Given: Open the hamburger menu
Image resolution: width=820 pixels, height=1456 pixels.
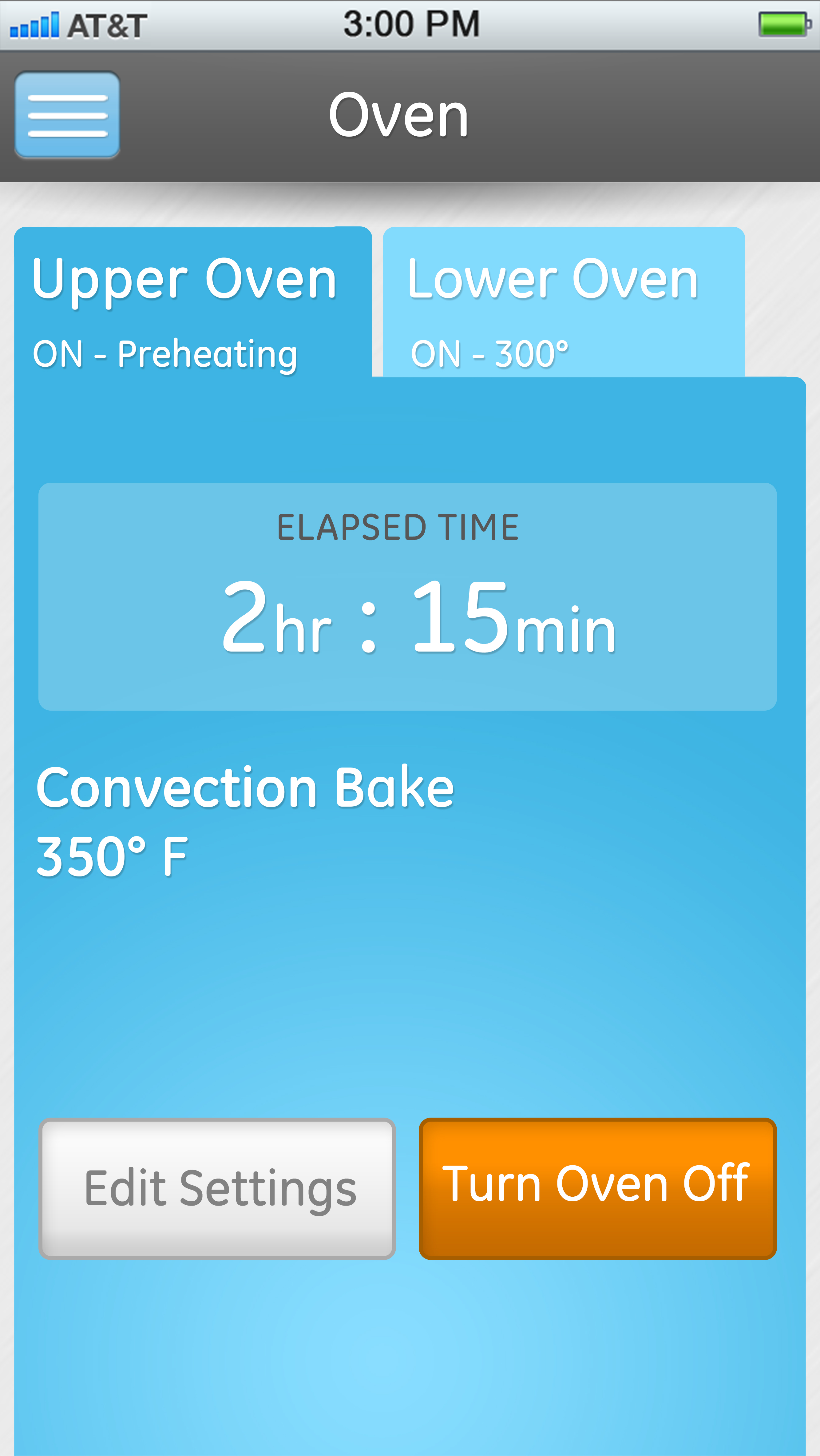Looking at the screenshot, I should [67, 115].
